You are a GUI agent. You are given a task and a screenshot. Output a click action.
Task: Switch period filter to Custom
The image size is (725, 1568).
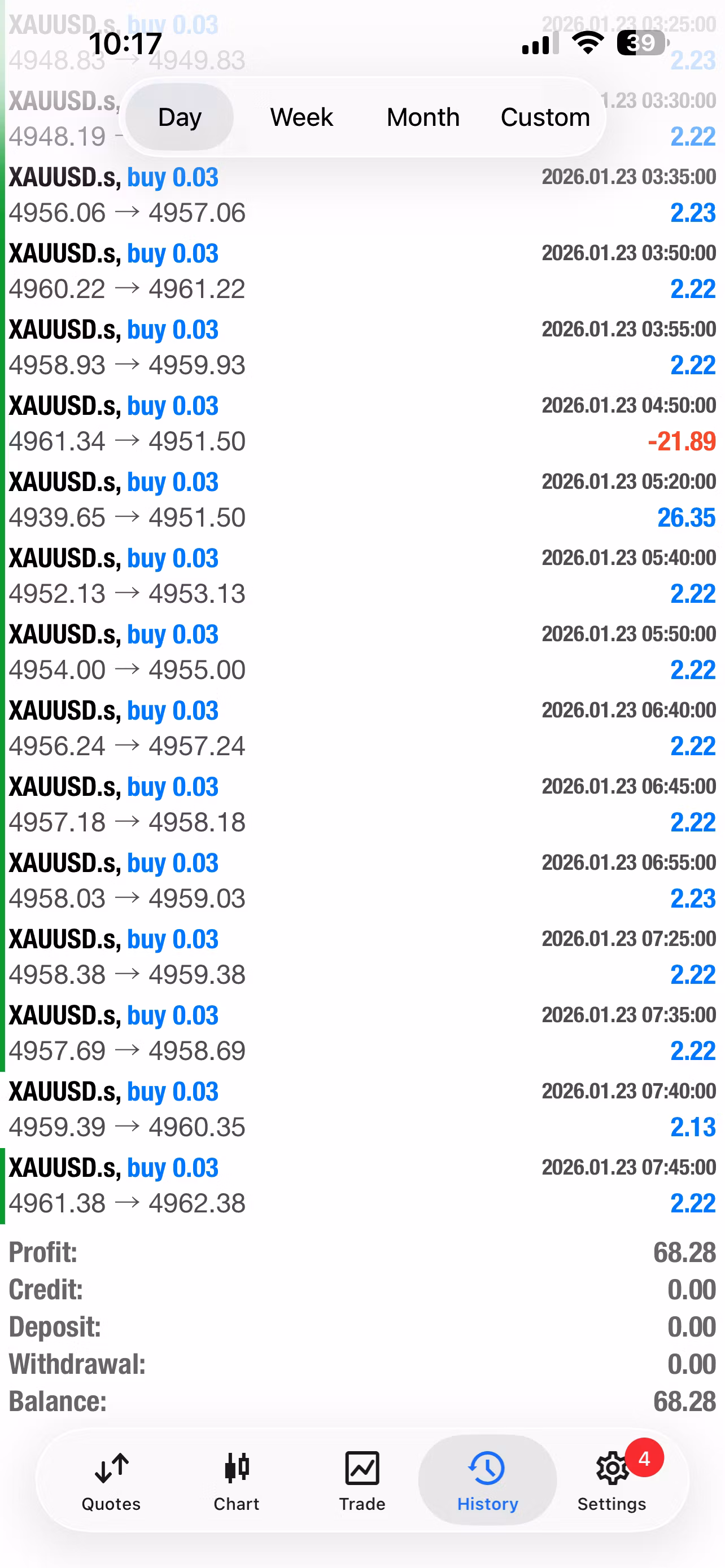544,117
